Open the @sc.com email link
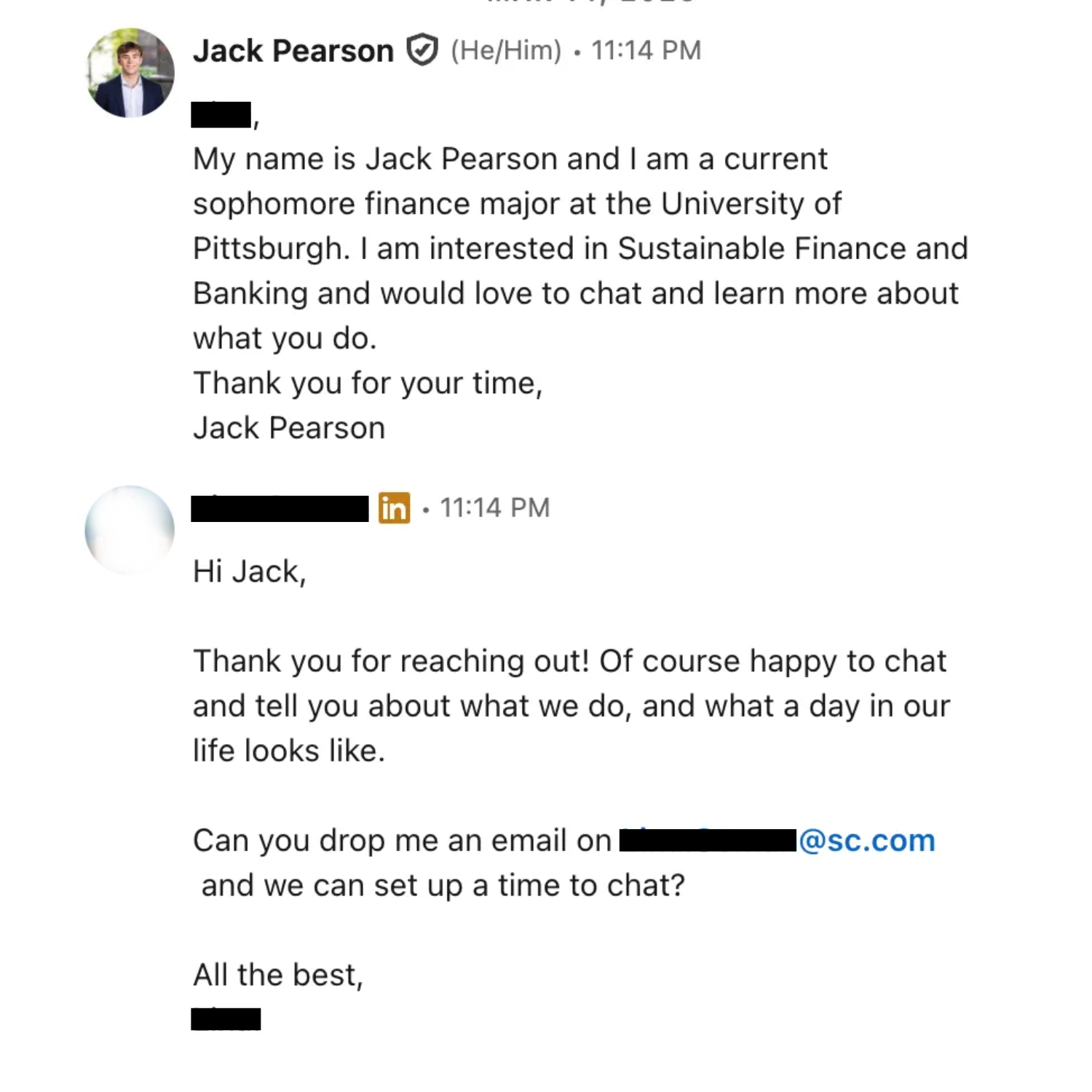Image resolution: width=1092 pixels, height=1092 pixels. tap(866, 841)
